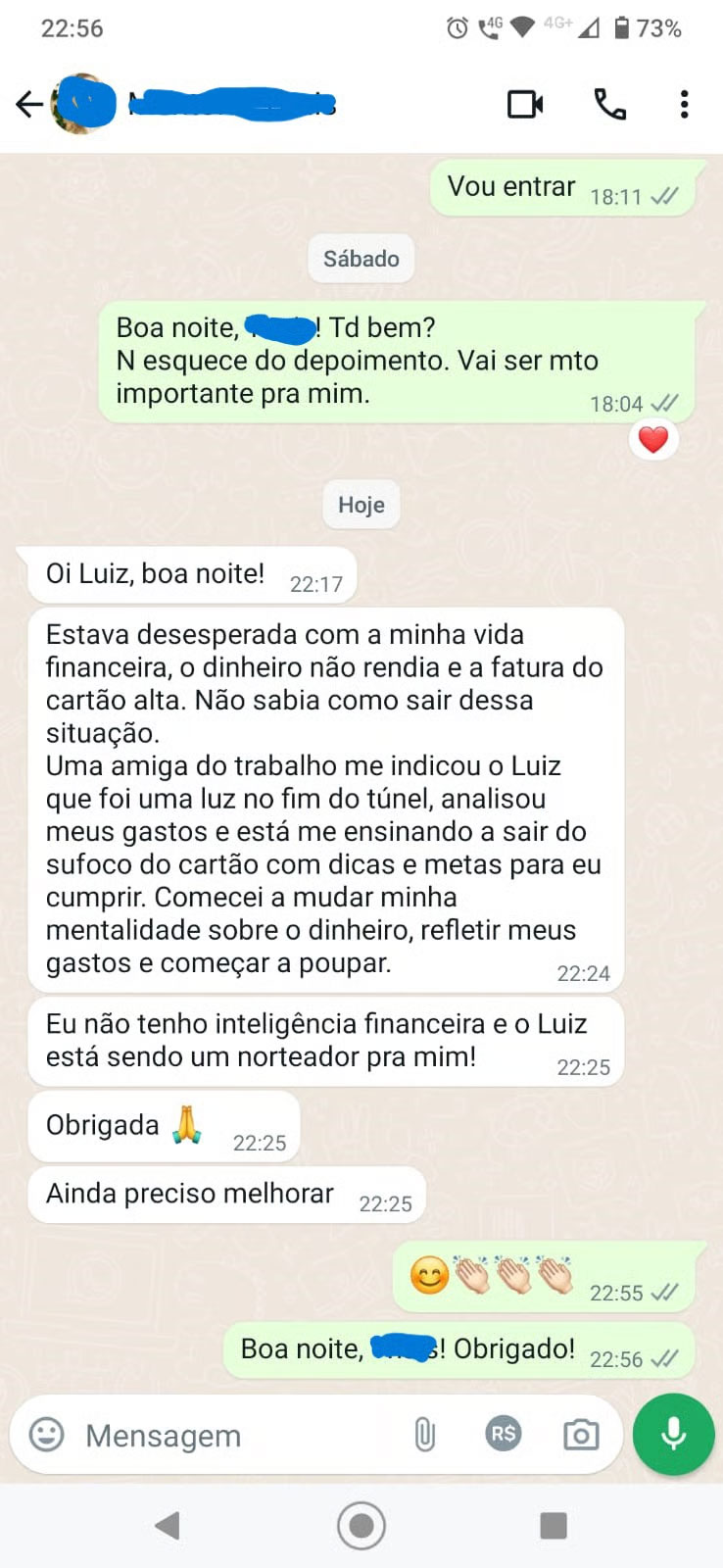Image resolution: width=723 pixels, height=1568 pixels.
Task: Tap the system back navigation button
Action: pos(168,1525)
